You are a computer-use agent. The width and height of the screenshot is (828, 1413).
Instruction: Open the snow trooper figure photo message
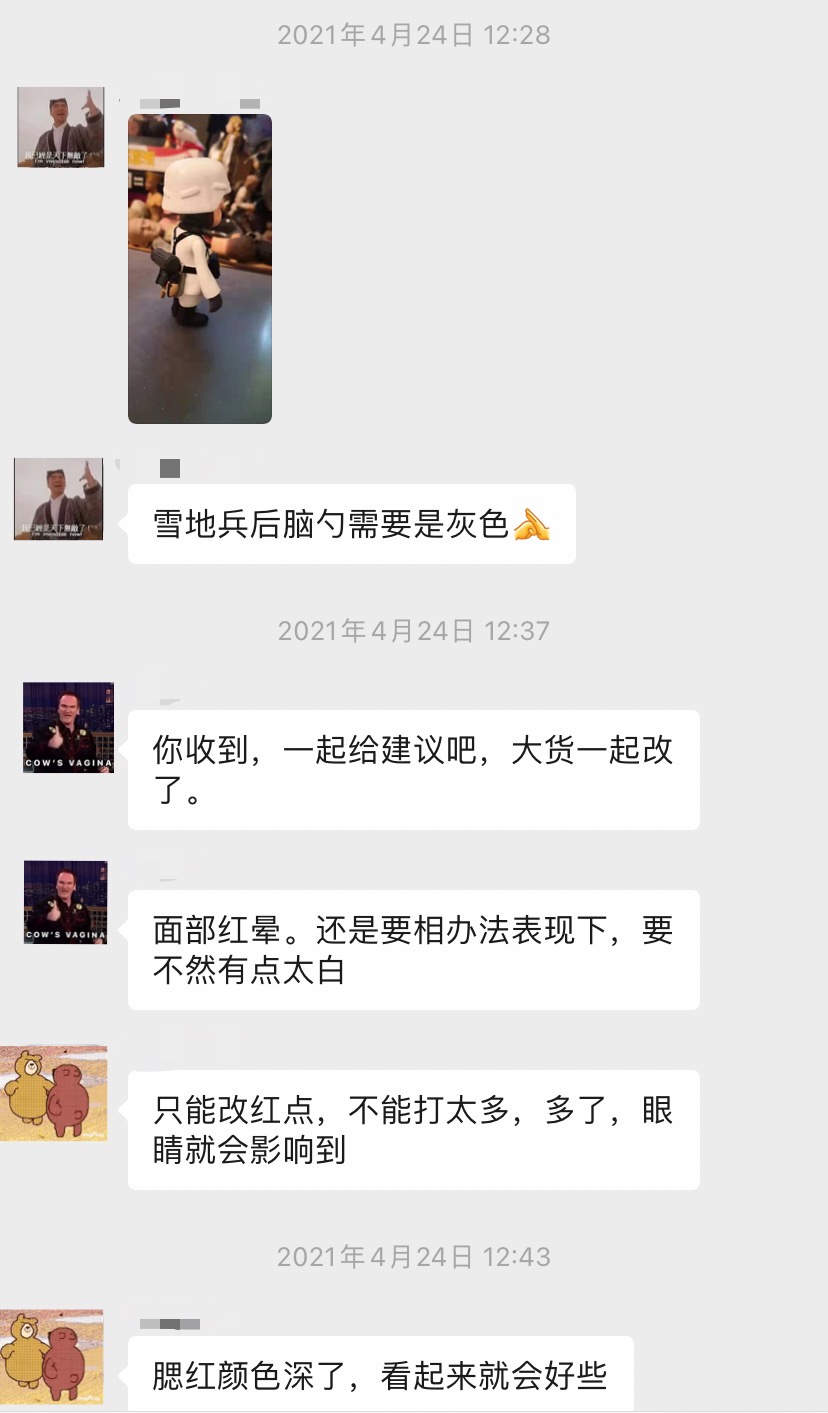pos(200,268)
